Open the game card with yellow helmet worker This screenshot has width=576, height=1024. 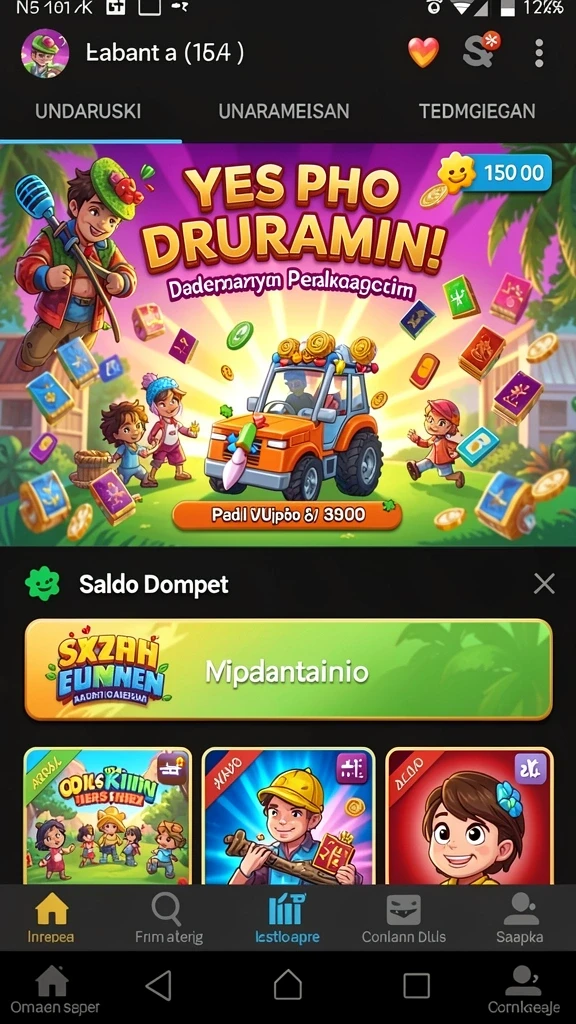pyautogui.click(x=289, y=816)
